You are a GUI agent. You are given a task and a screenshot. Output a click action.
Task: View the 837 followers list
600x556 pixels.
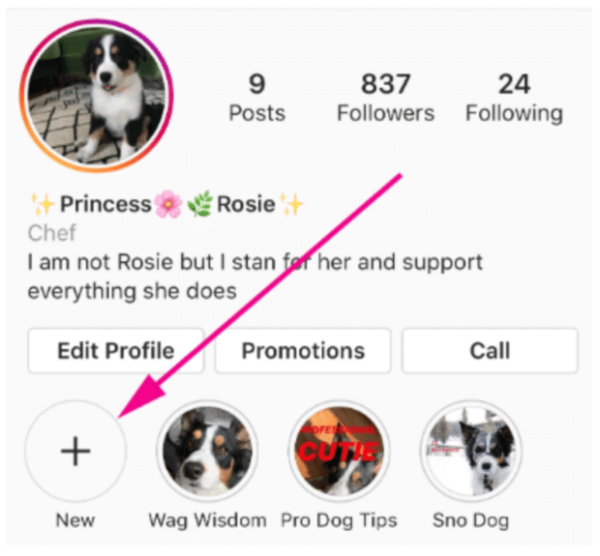coord(387,98)
